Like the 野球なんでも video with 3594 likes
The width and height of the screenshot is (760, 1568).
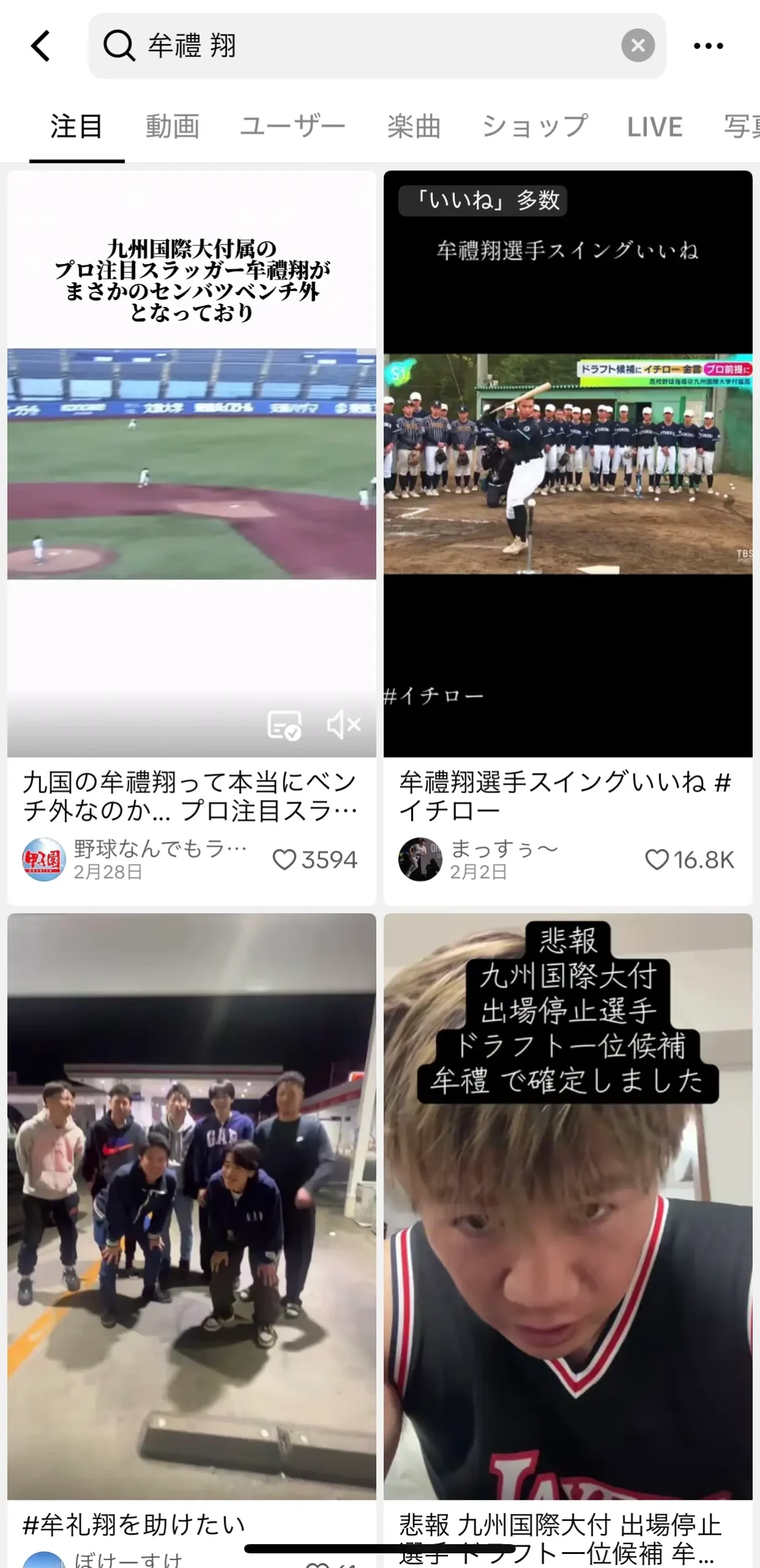[284, 859]
